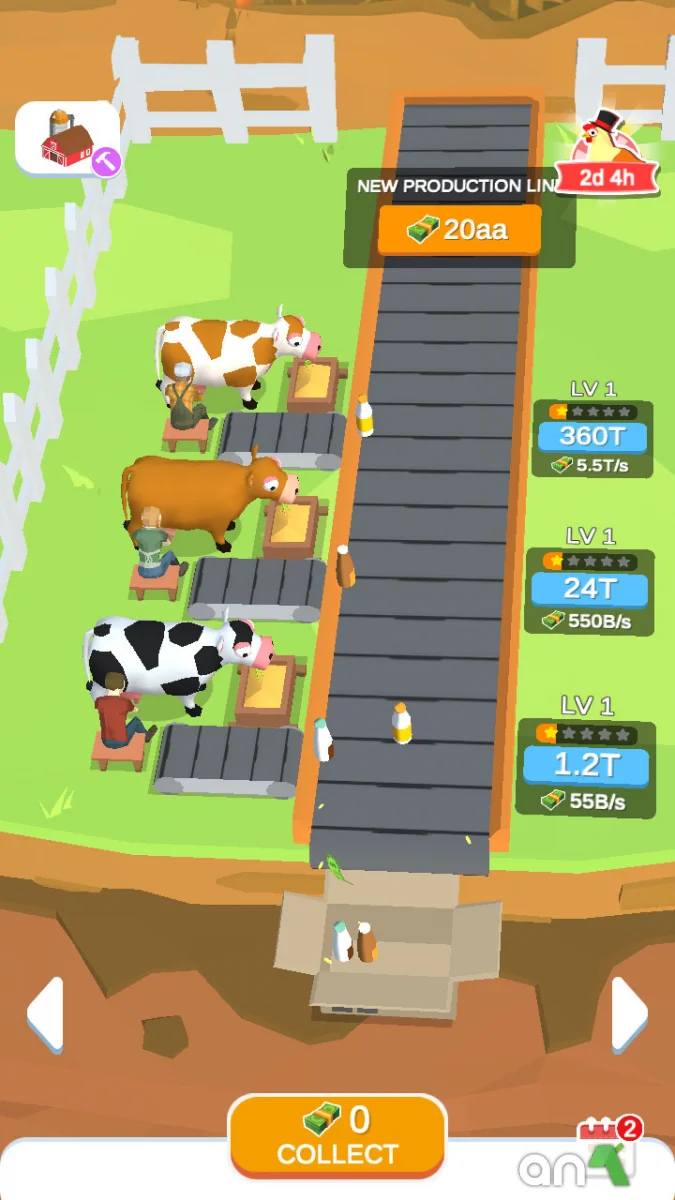675x1200 pixels.
Task: Go to the next farm area
Action: pyautogui.click(x=629, y=1014)
